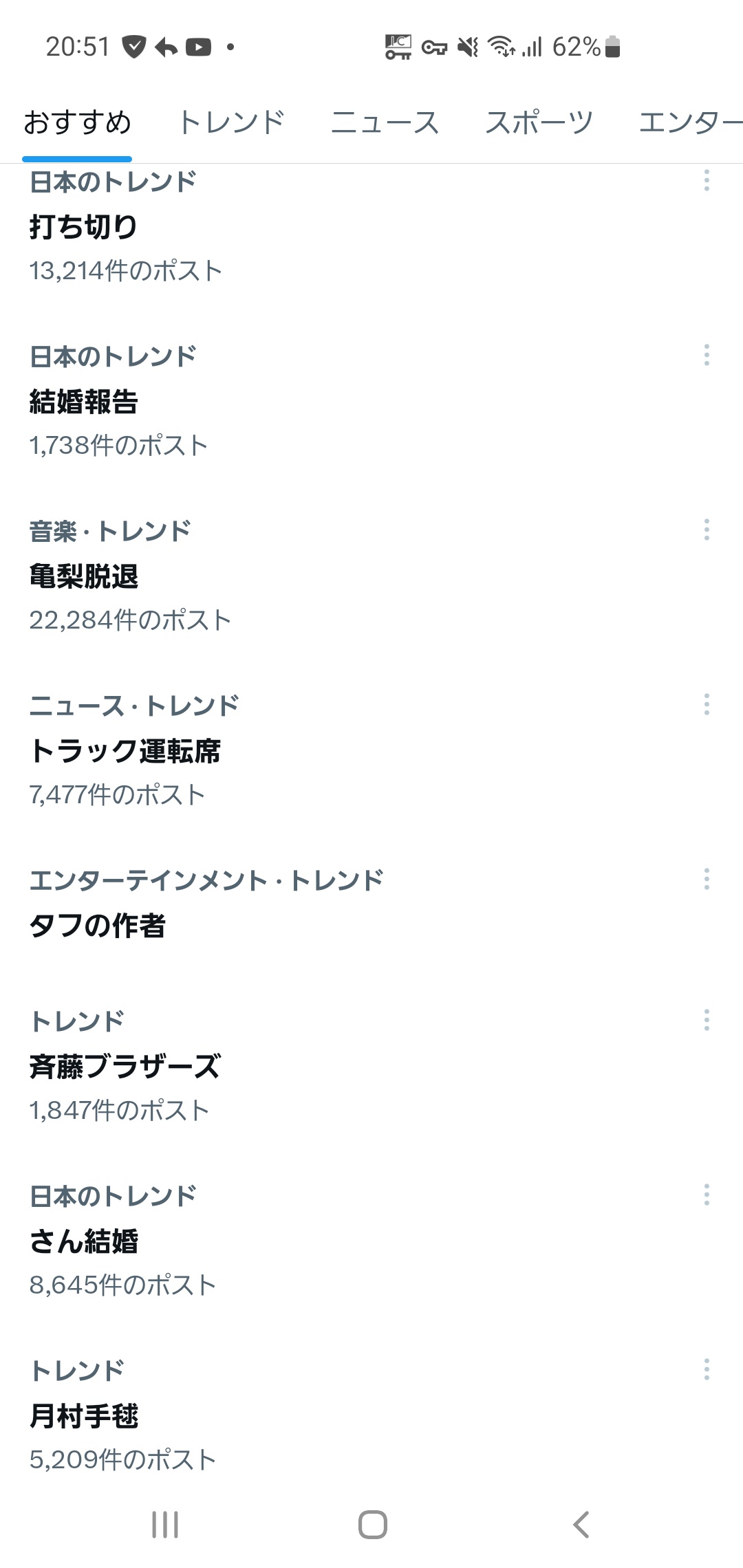
Task: Open the 結婚報告 trend
Action: (84, 402)
